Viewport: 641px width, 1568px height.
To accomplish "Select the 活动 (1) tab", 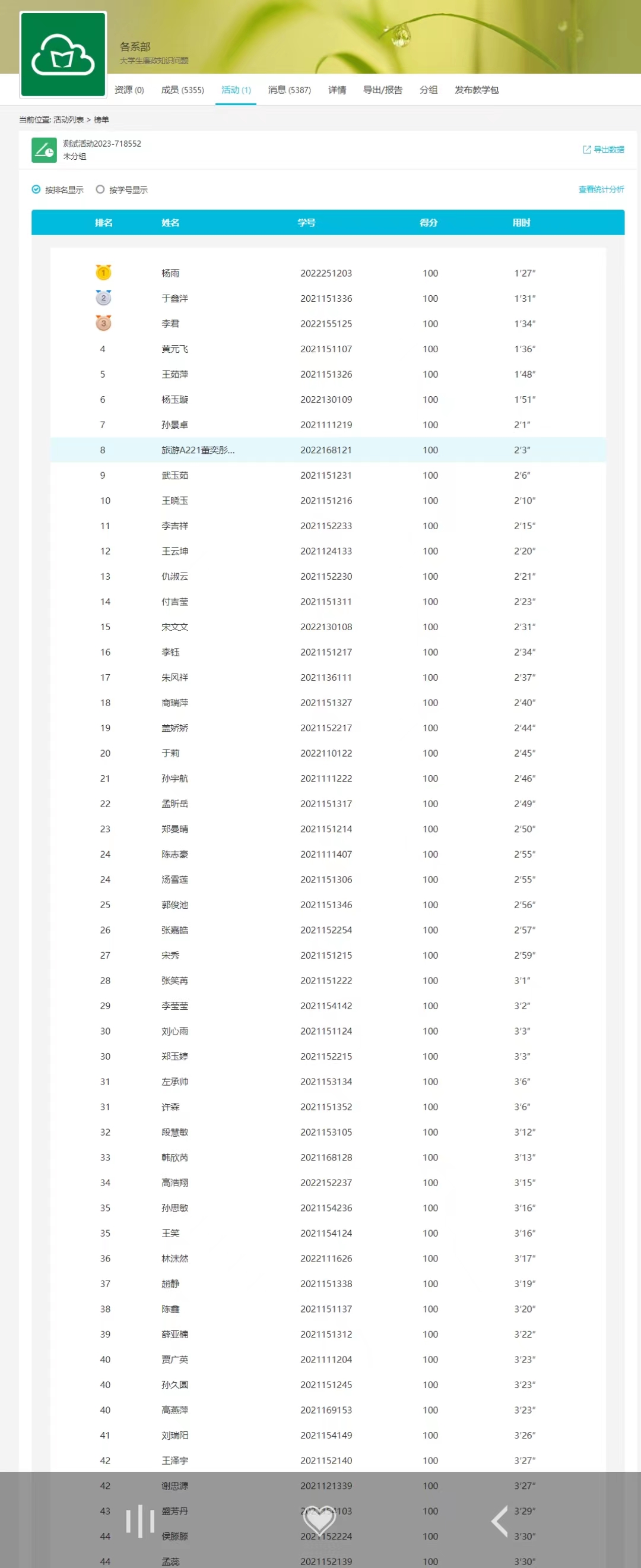I will 236,90.
